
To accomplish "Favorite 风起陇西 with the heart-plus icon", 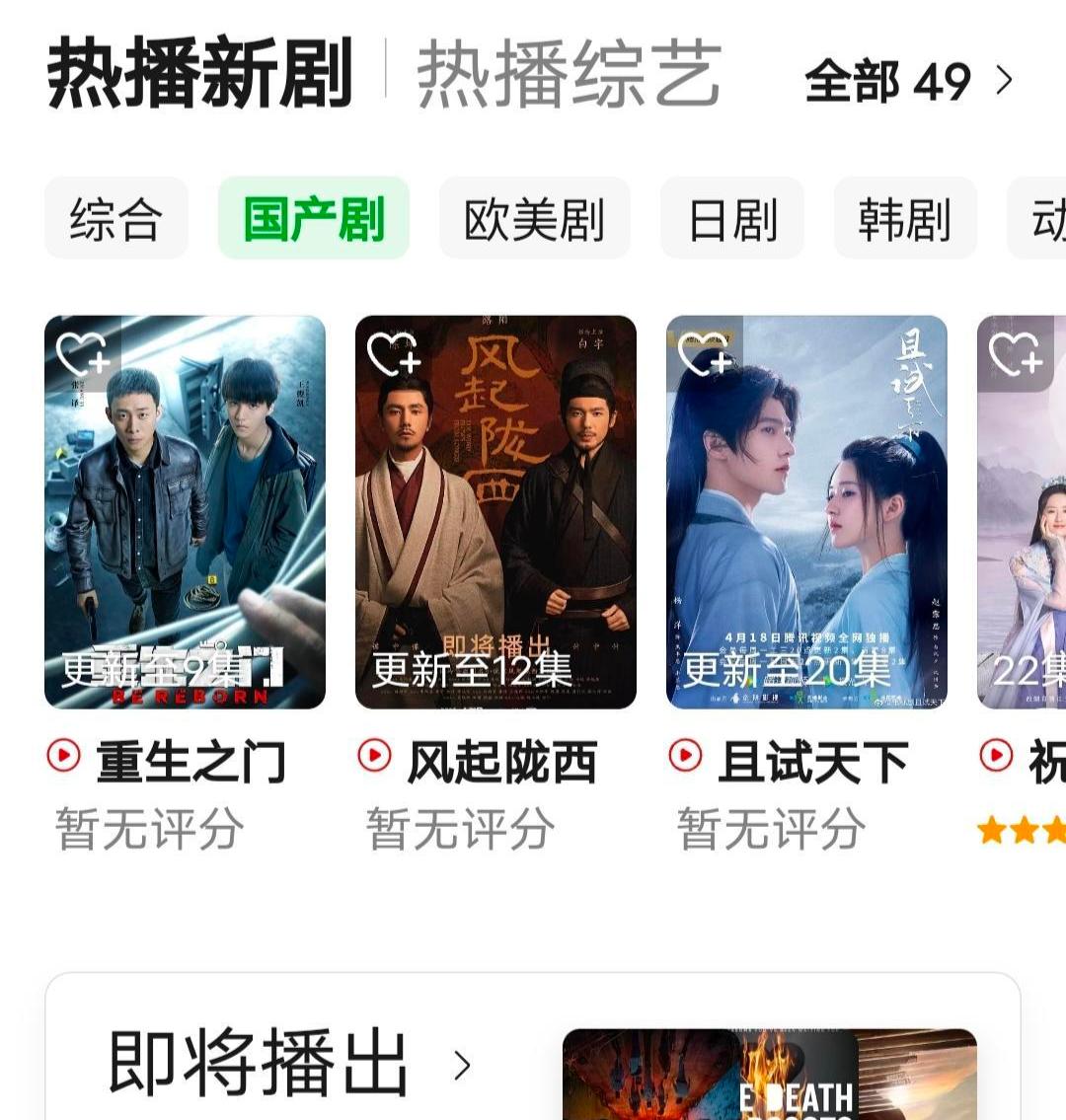I will pos(394,353).
